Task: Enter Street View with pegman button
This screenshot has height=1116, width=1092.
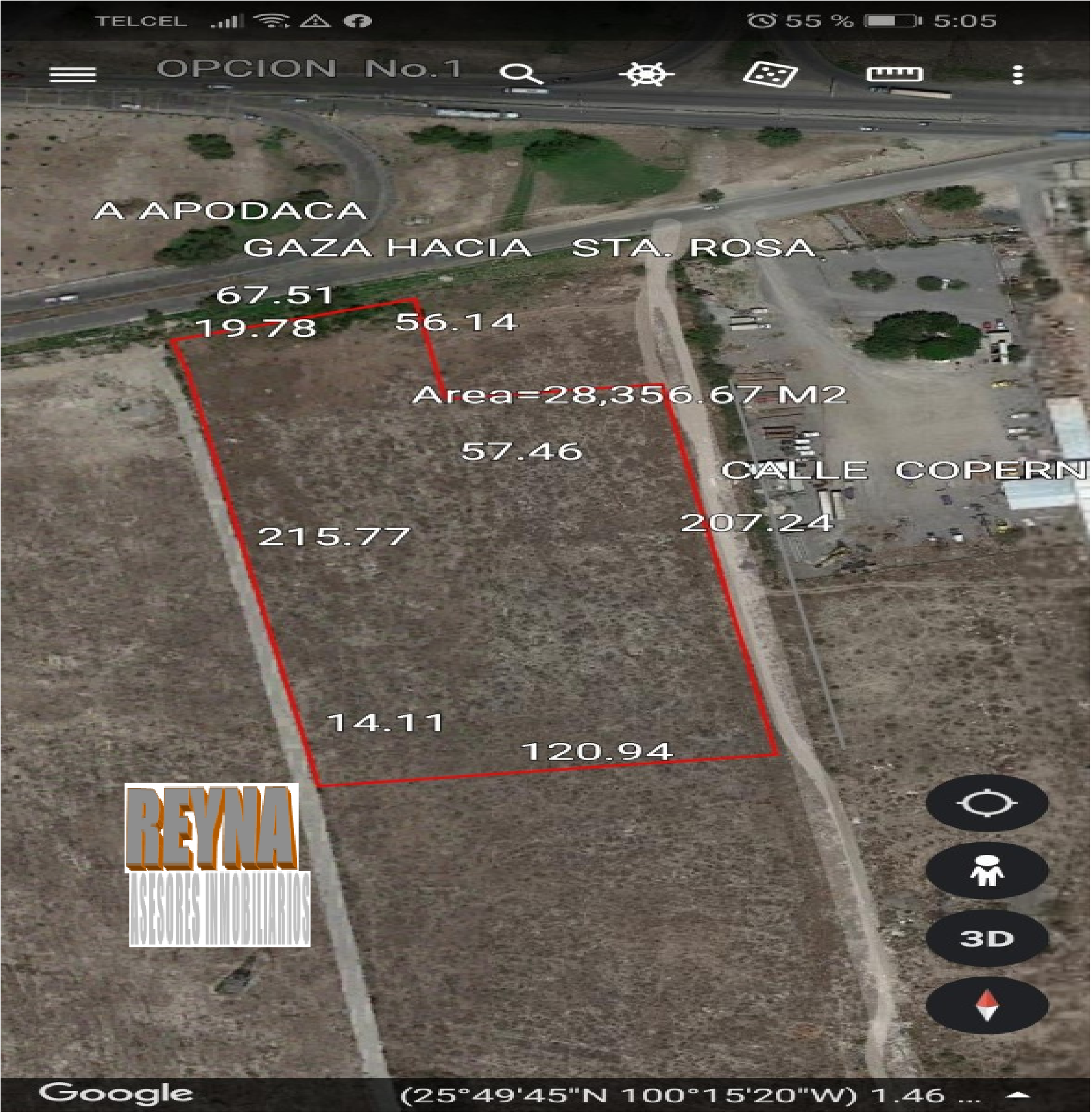Action: (986, 870)
